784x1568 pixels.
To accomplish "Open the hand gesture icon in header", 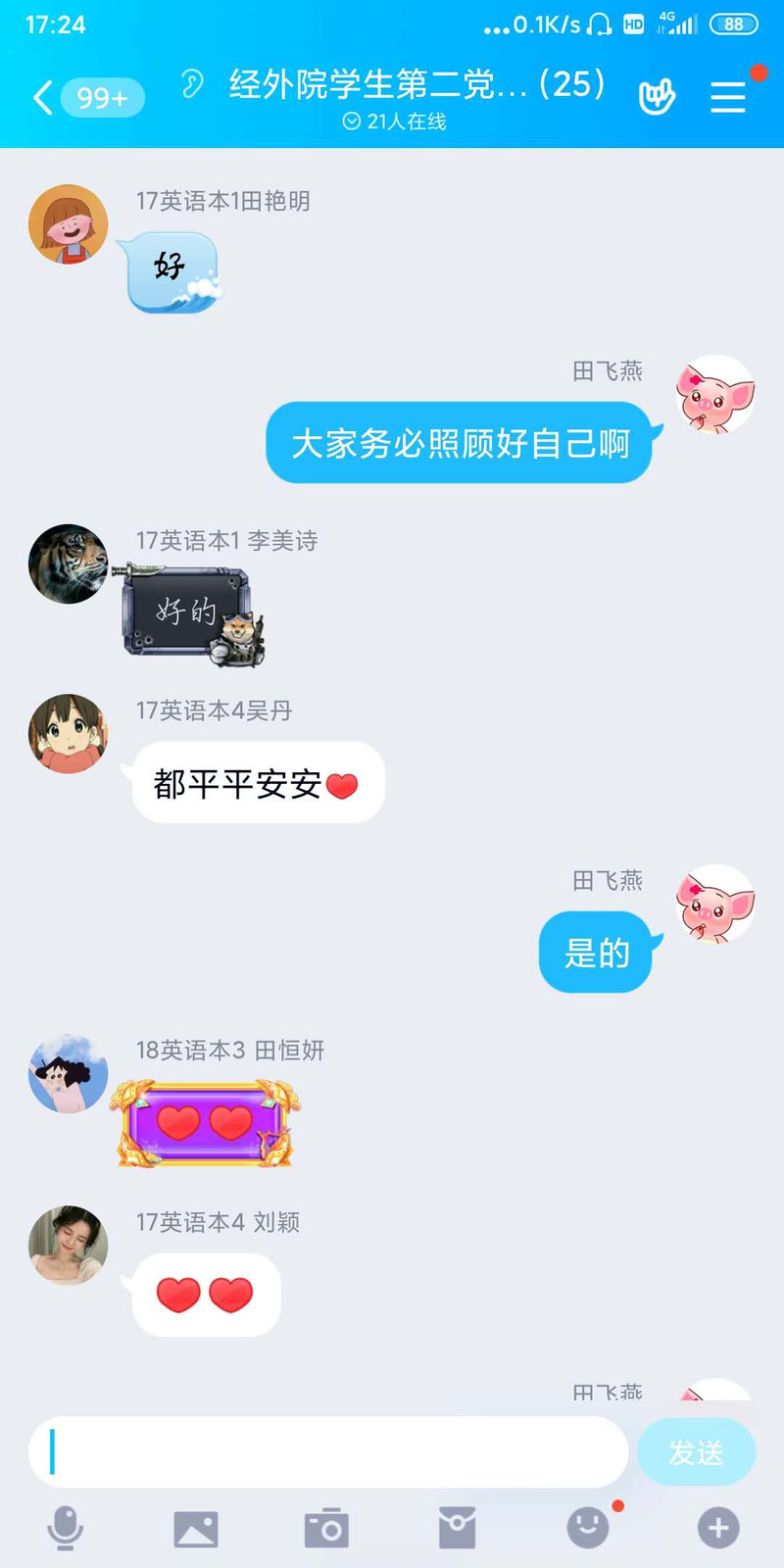I will (657, 97).
